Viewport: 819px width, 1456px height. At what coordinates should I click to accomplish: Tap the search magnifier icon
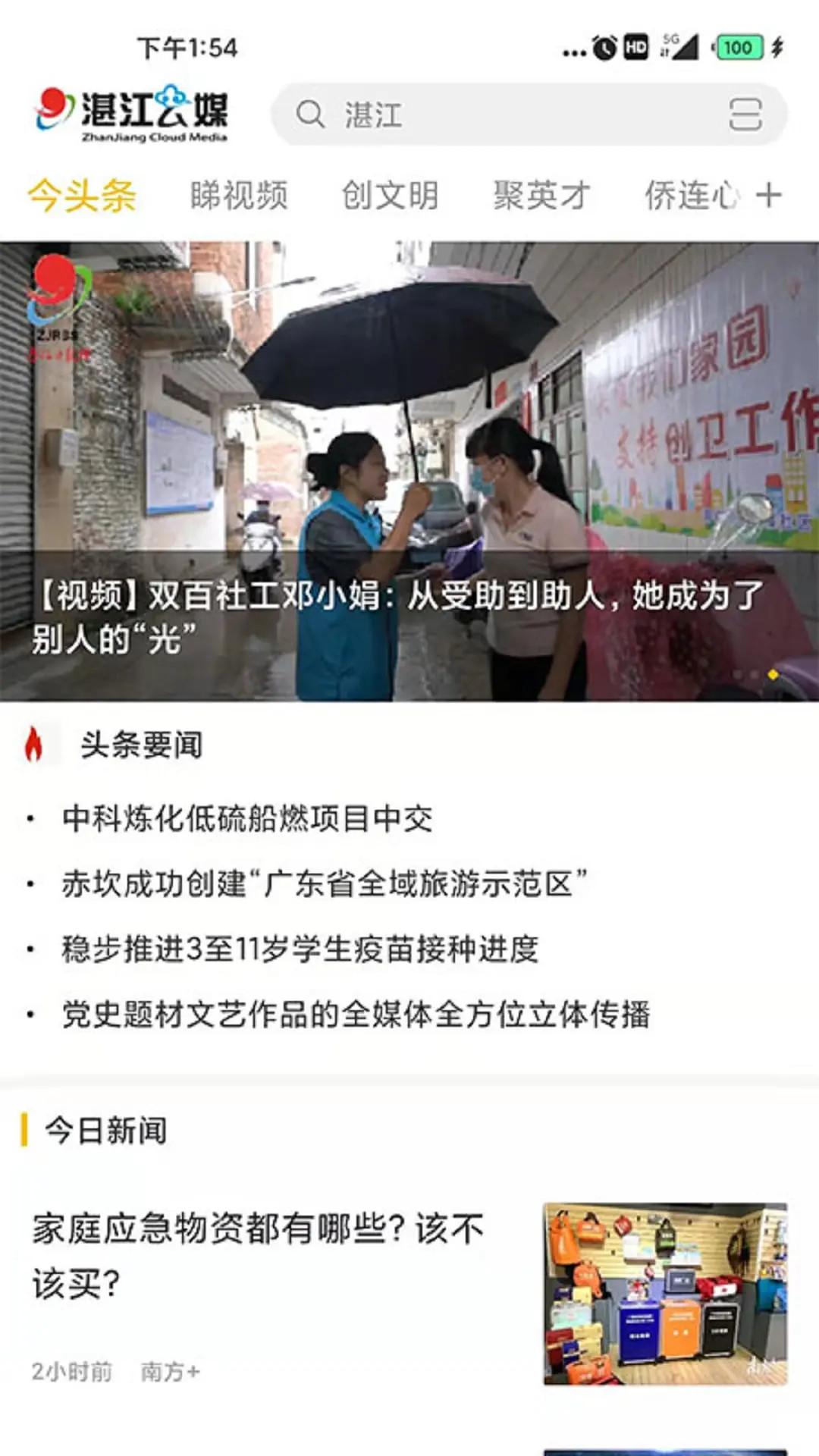311,115
